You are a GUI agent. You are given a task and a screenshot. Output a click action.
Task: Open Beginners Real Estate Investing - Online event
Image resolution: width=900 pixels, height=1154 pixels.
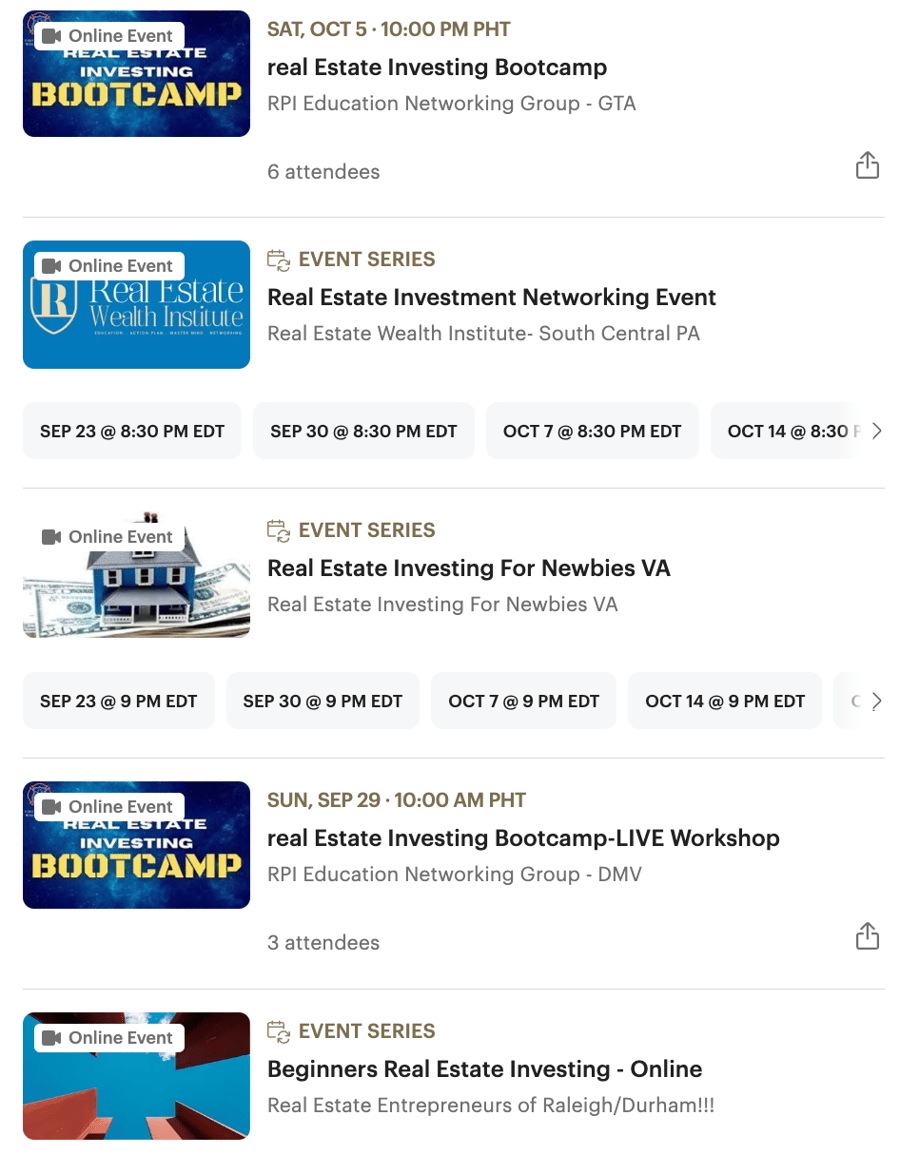484,1069
